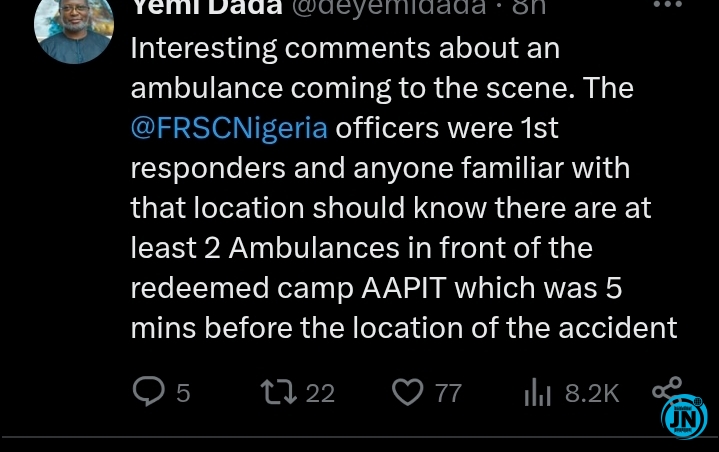Open the @FRSCNigeria mention link
Screen dimensions: 719x452
229,128
